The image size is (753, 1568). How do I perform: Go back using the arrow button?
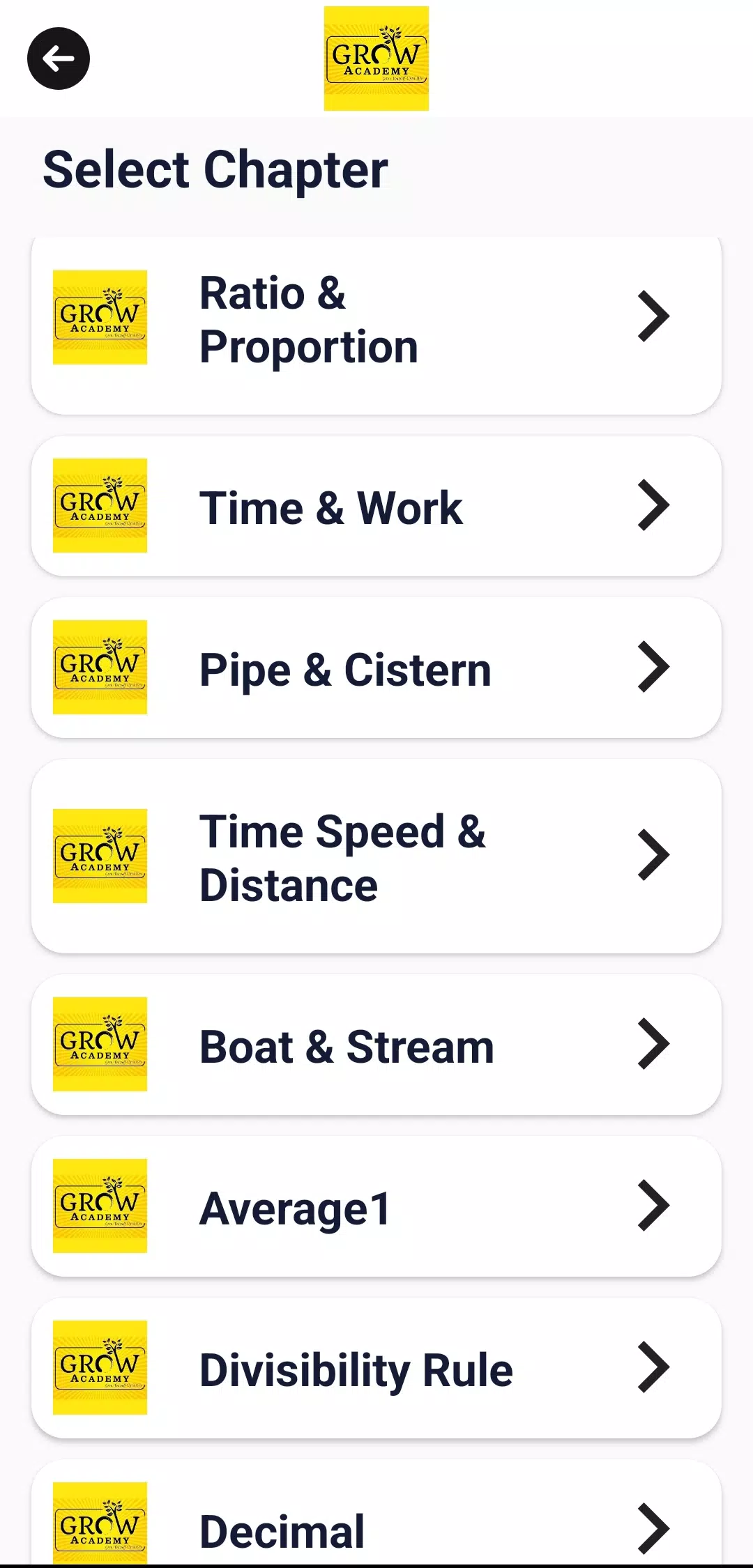[x=59, y=59]
